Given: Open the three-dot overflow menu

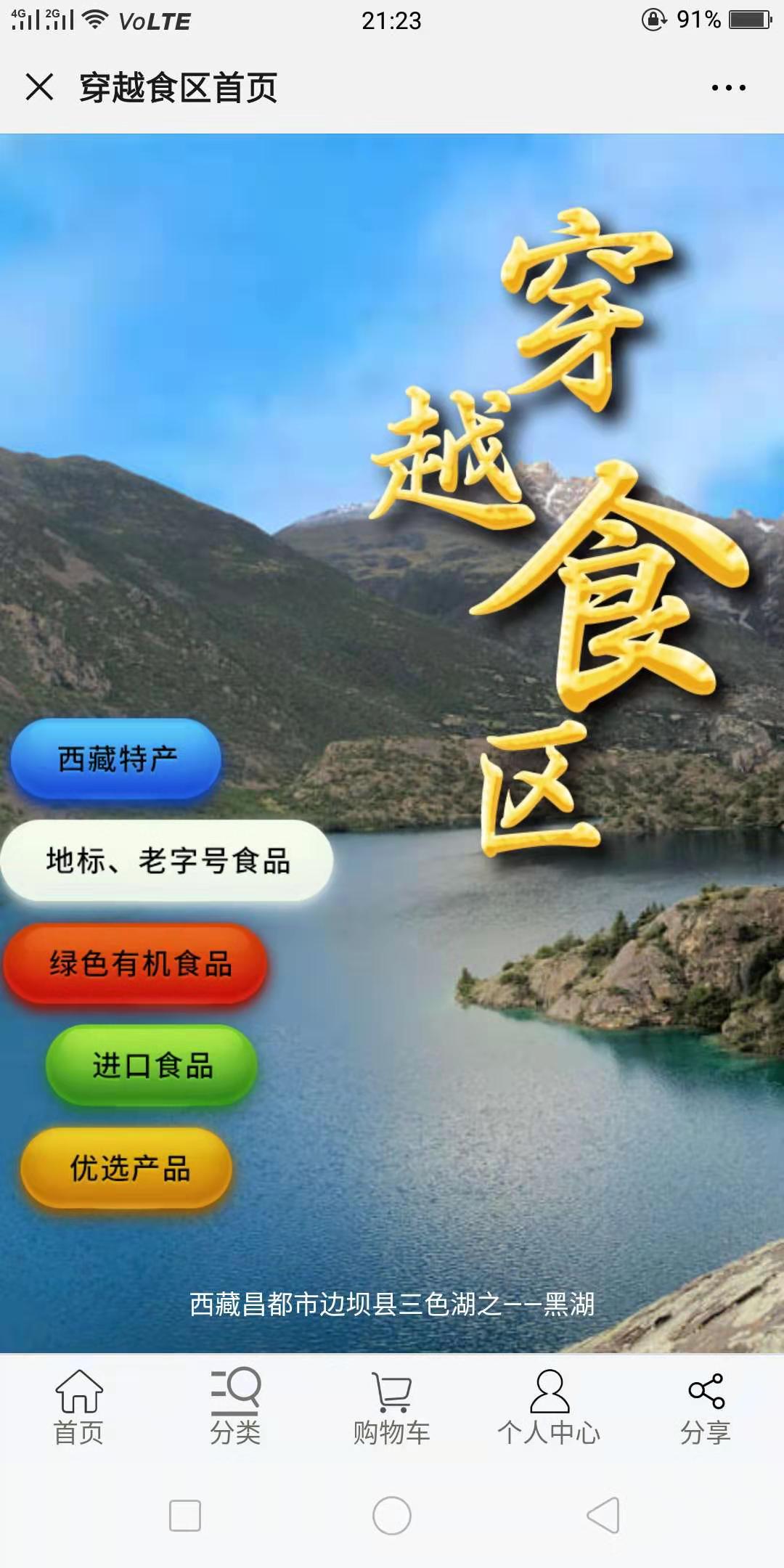Looking at the screenshot, I should [728, 88].
